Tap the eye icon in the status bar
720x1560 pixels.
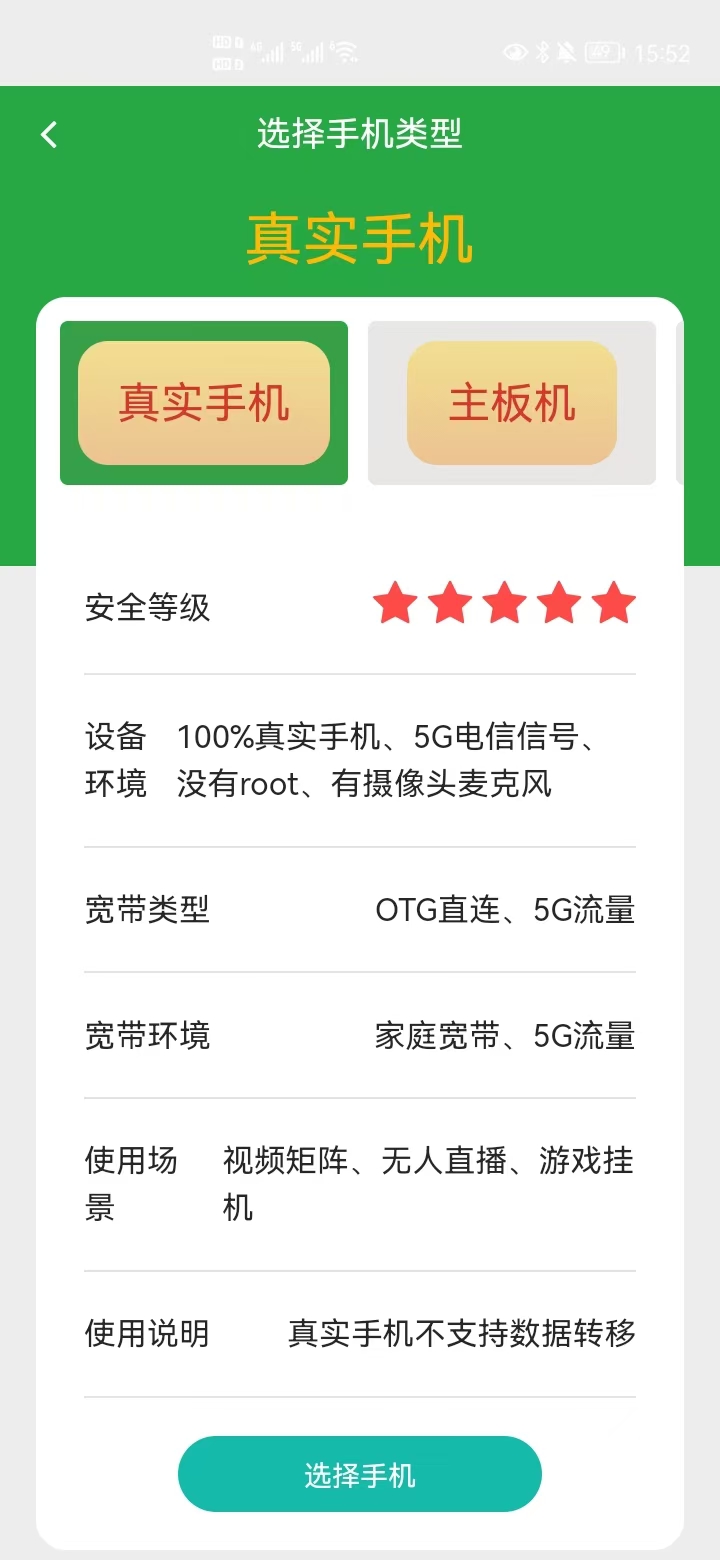(517, 52)
